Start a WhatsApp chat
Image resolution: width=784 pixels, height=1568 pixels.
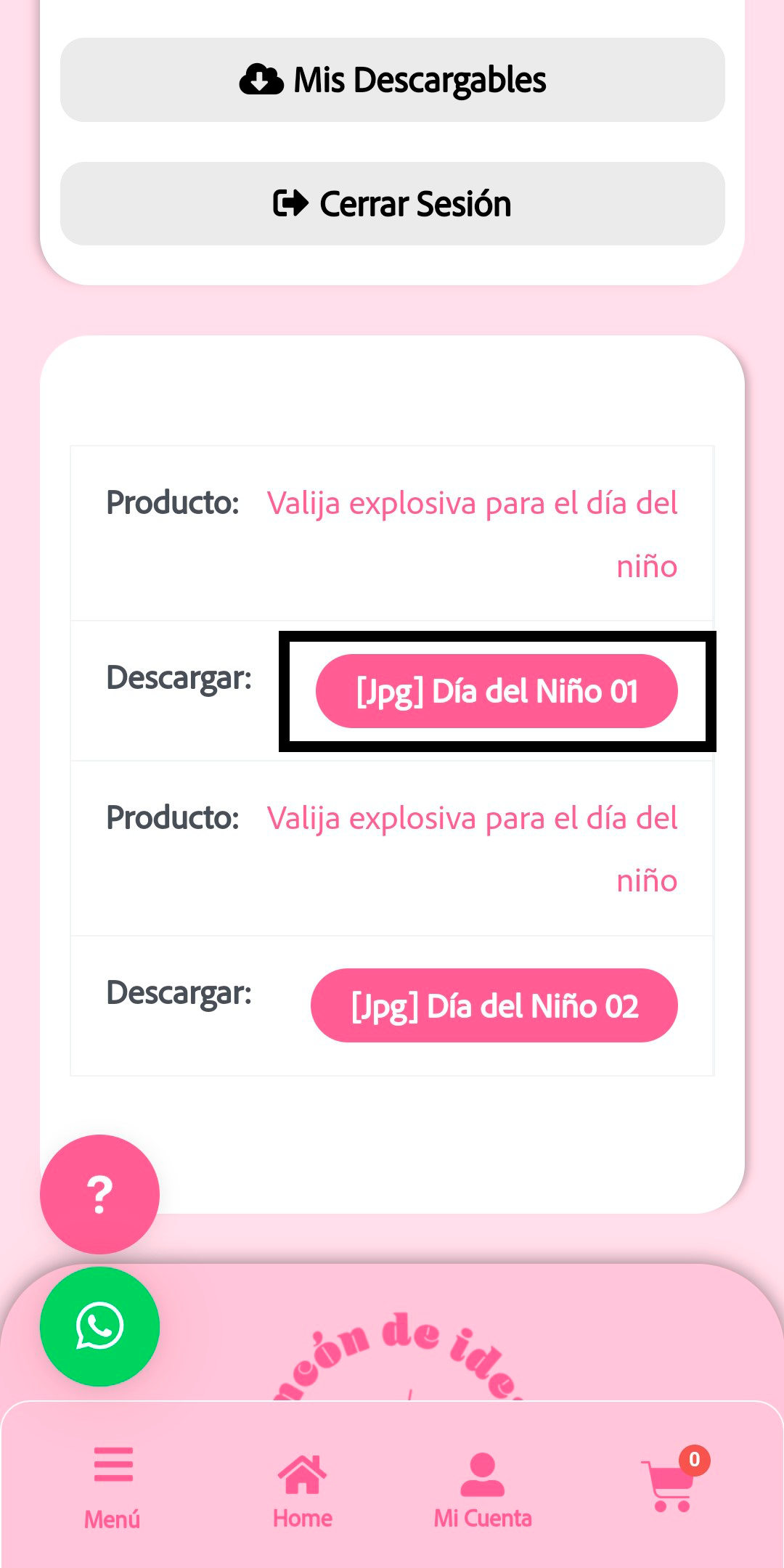pyautogui.click(x=99, y=1326)
